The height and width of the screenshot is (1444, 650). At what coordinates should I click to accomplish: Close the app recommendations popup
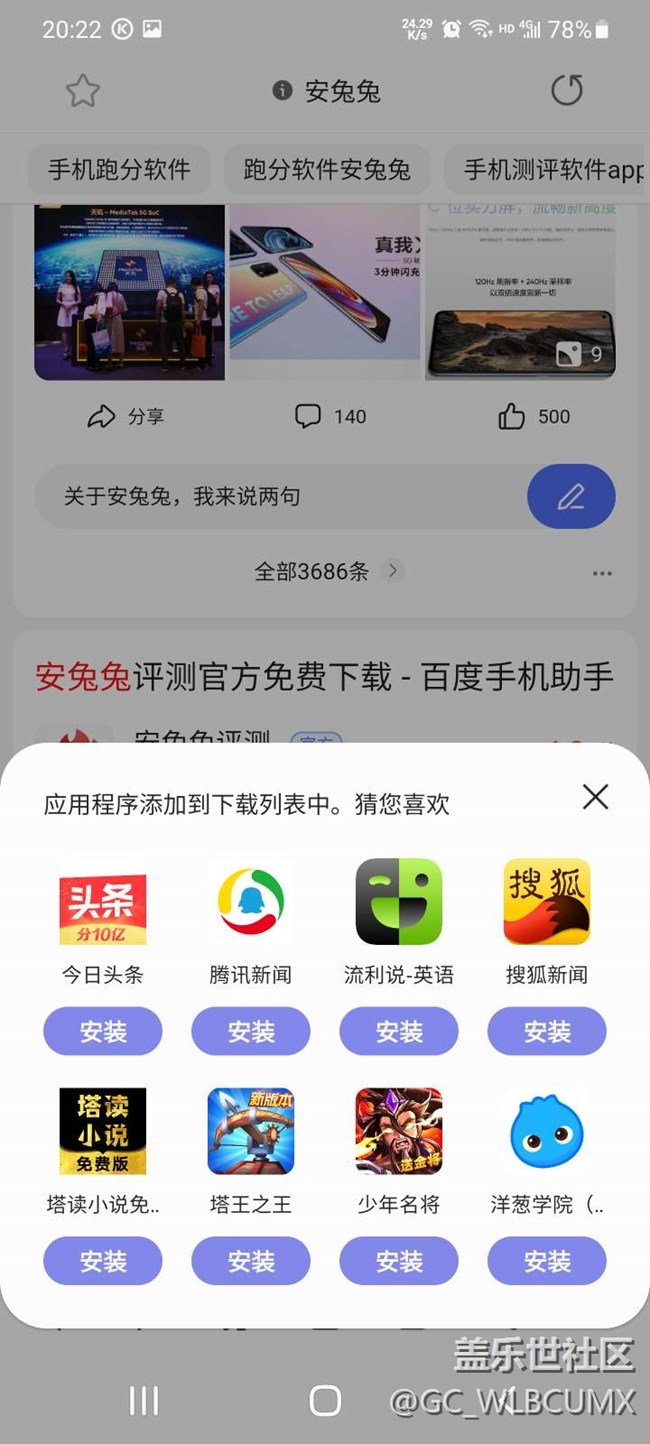coord(595,797)
